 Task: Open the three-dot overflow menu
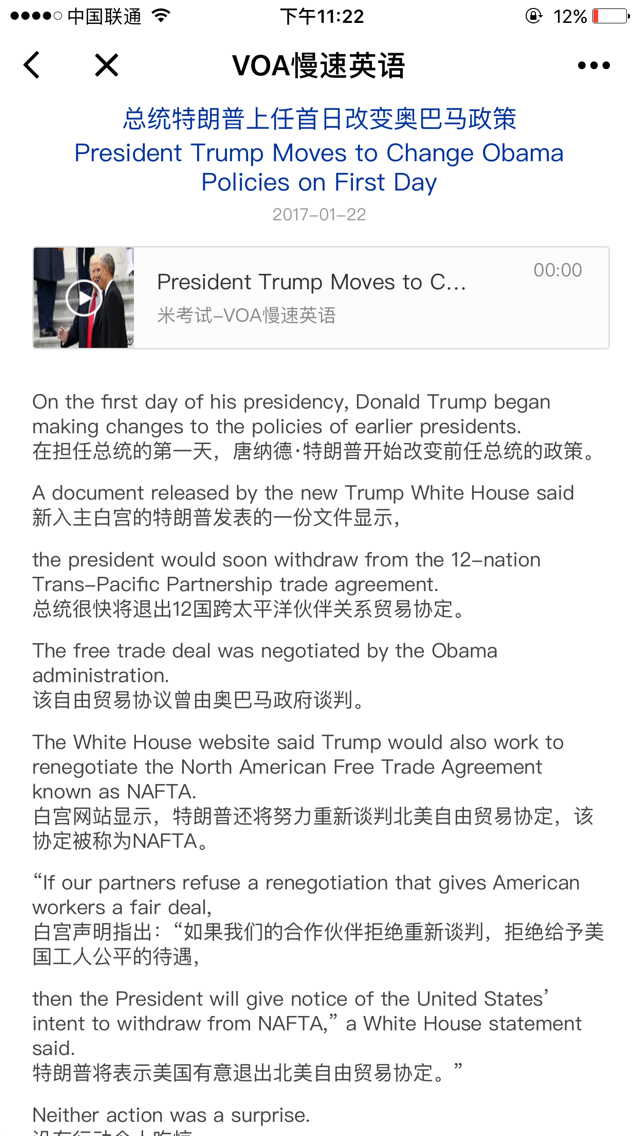tap(594, 66)
